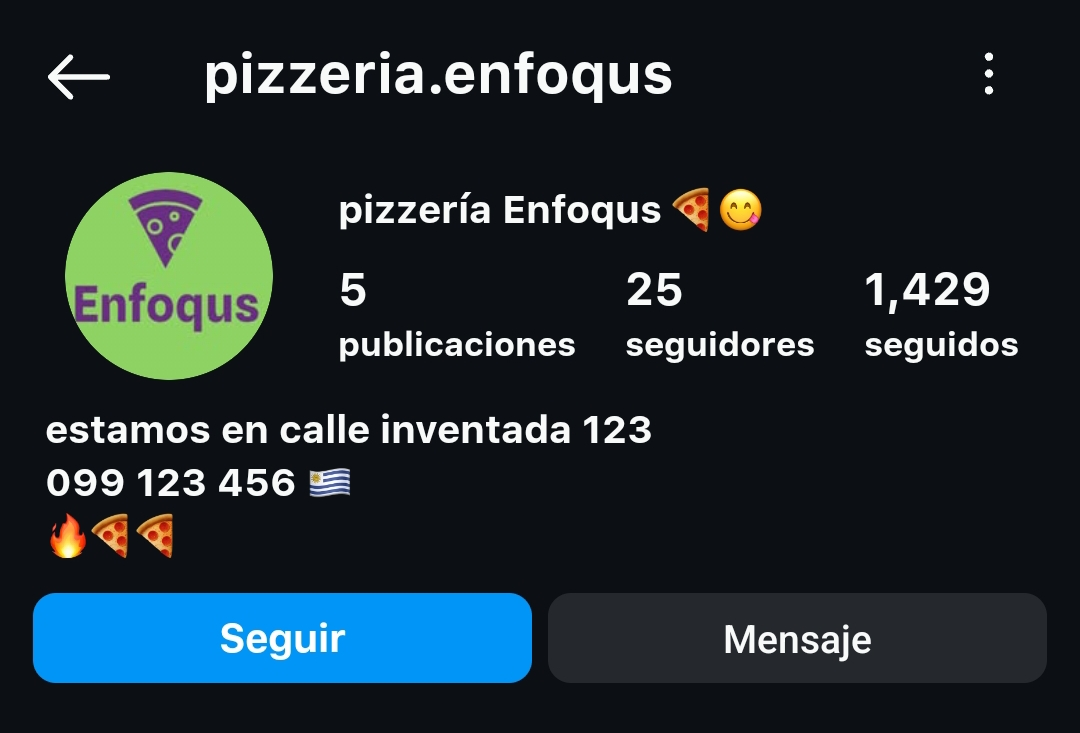Screen dimensions: 1080x733
Task: Open the 25 seguidores list
Action: pyautogui.click(x=719, y=316)
